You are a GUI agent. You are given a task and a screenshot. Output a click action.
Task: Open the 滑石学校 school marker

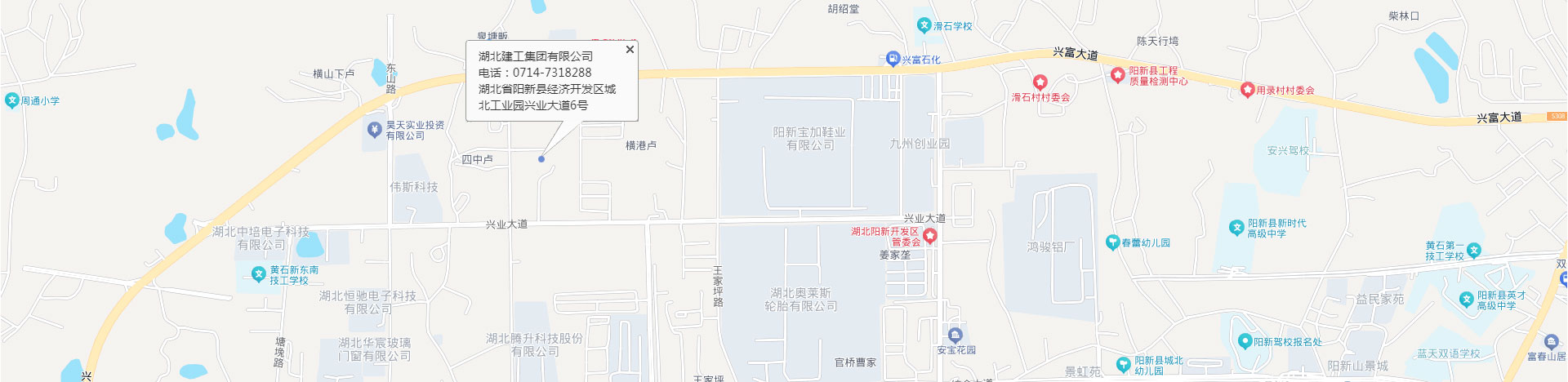(924, 25)
